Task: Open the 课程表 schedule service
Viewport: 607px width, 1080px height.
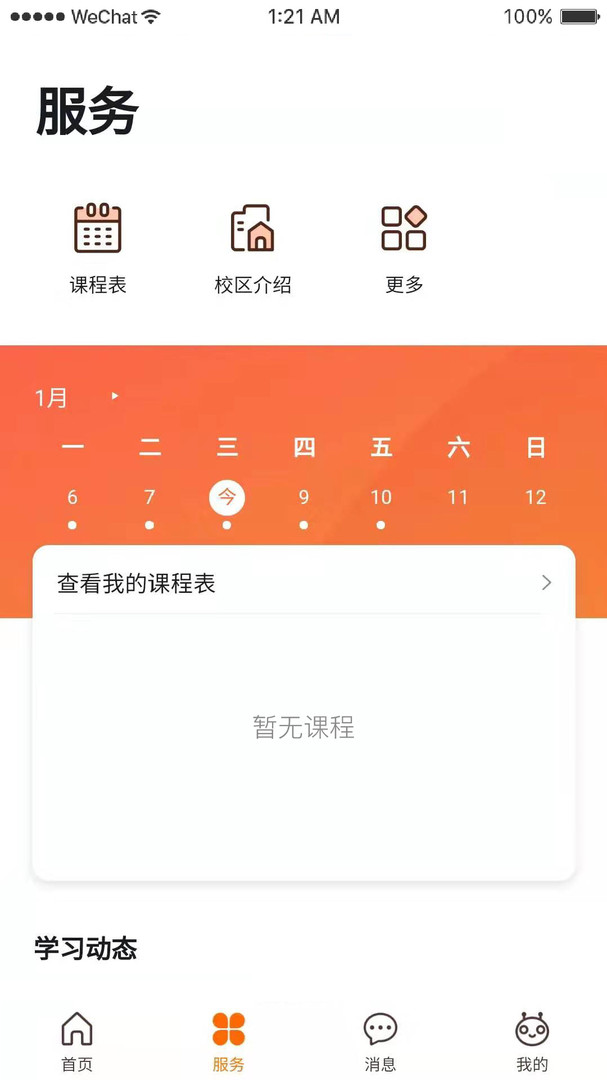Action: [98, 247]
